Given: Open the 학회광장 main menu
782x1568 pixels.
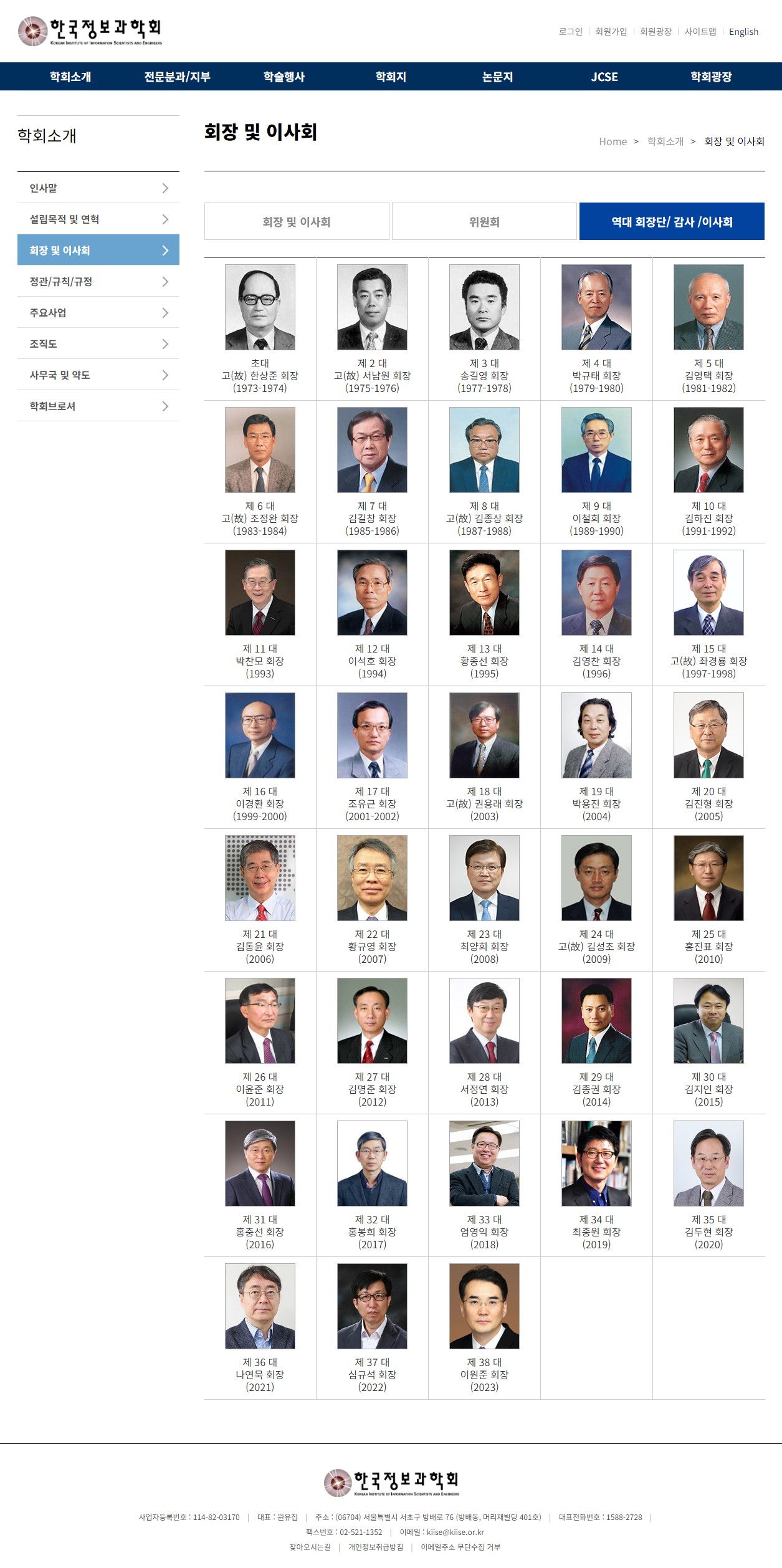Looking at the screenshot, I should [x=711, y=77].
